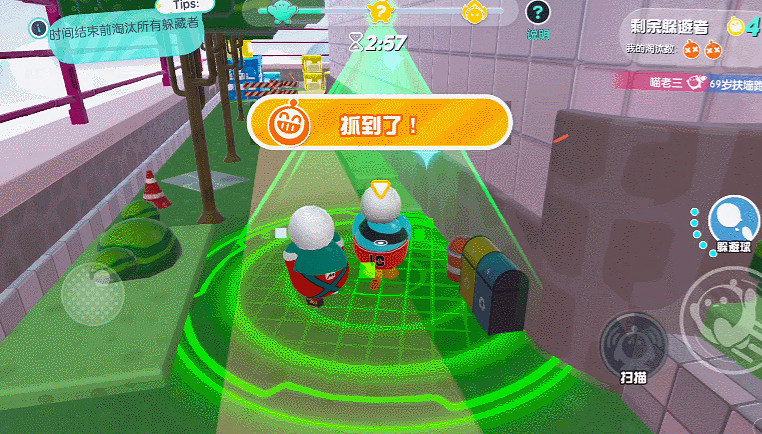The height and width of the screenshot is (434, 762).
Task: Tap the large catch action button
Action: [724, 316]
